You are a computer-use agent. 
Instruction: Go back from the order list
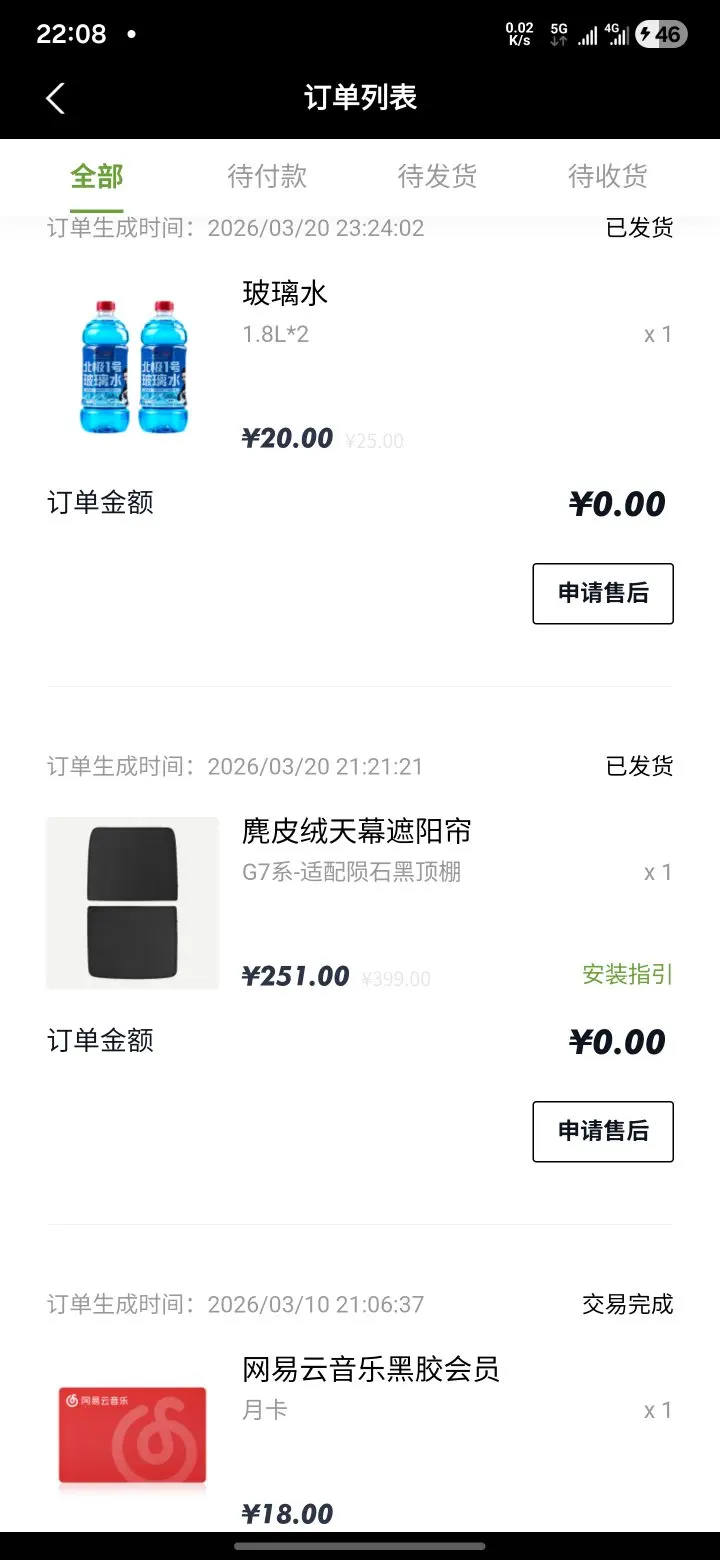55,98
